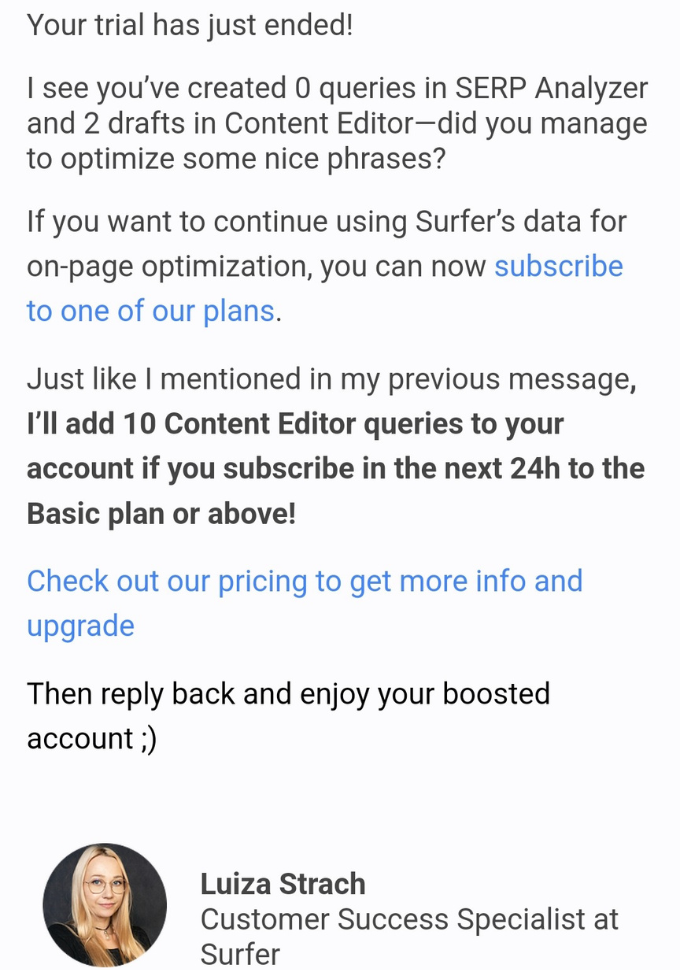This screenshot has height=970, width=680.
Task: Open the 'Check out our pricing' upgrade link
Action: (x=304, y=581)
